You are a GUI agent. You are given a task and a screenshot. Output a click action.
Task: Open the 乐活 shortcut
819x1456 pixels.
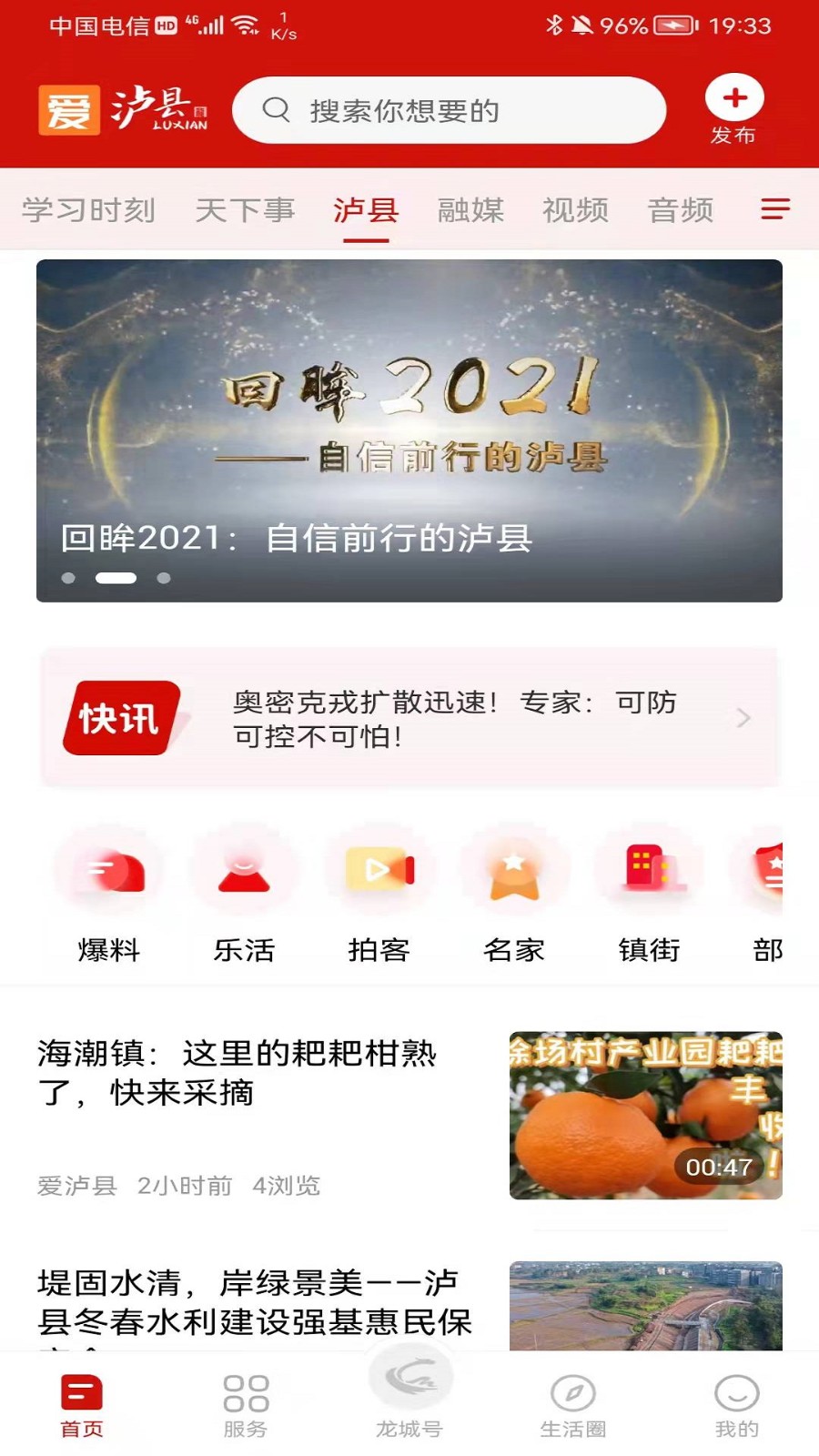[244, 896]
